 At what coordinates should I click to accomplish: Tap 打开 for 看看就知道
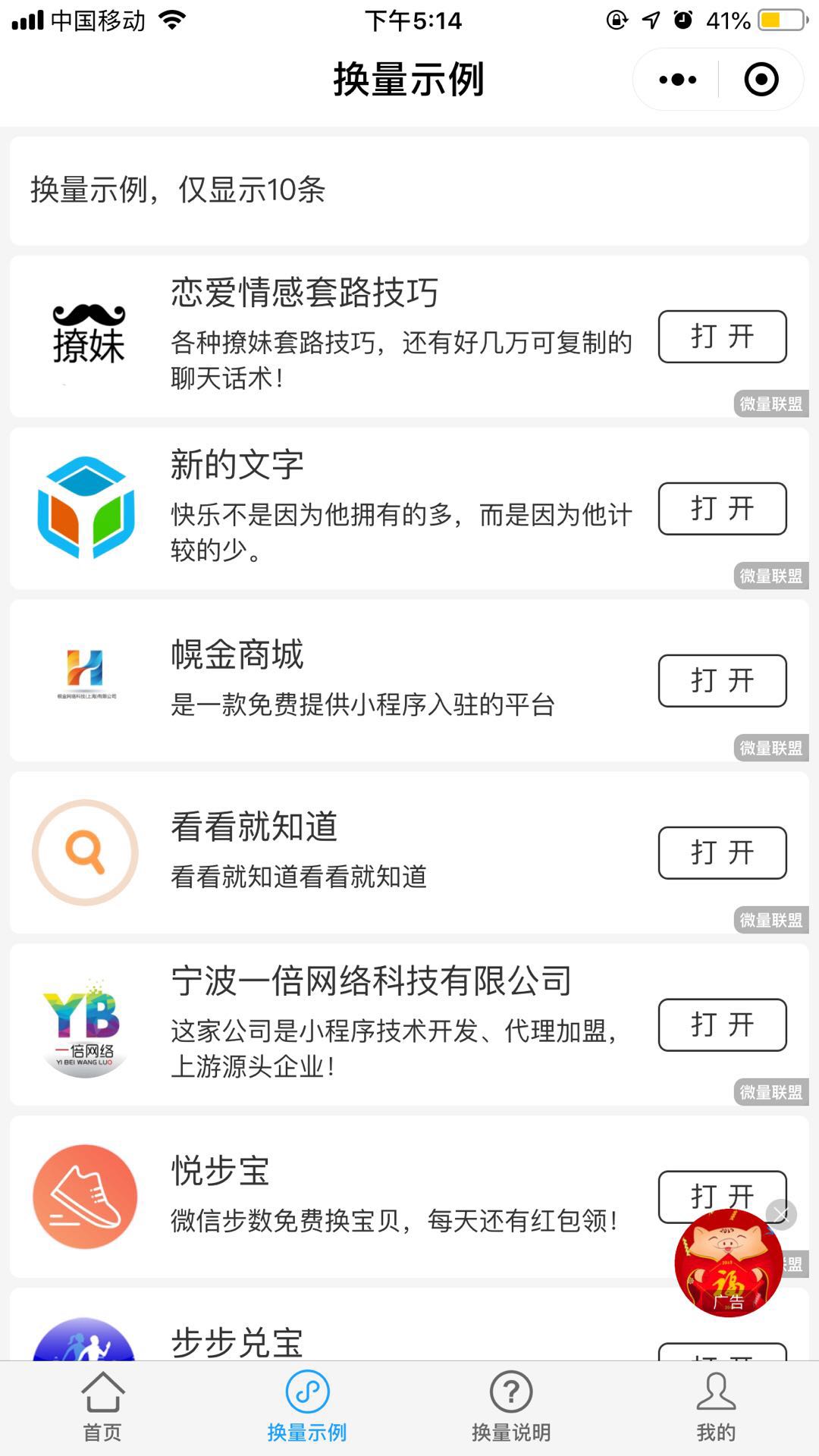pos(722,852)
